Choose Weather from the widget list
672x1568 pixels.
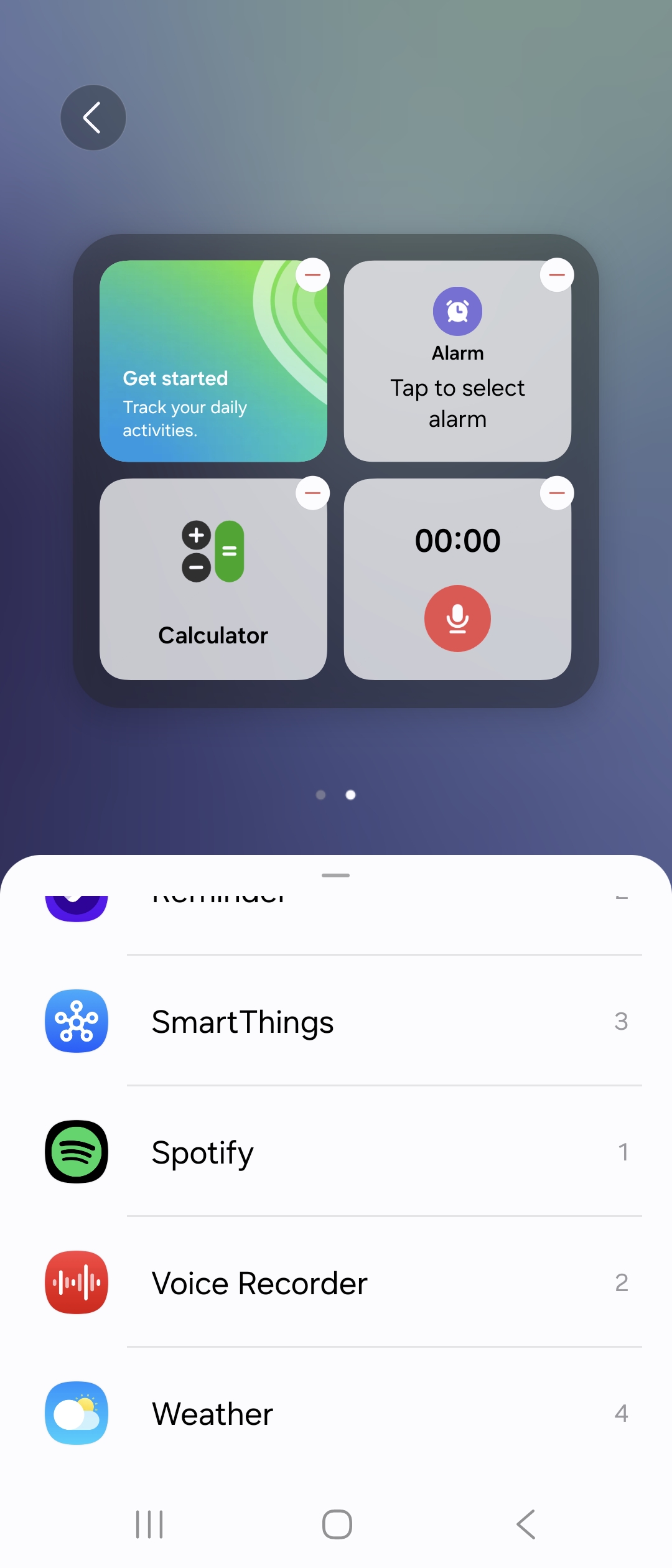(336, 1414)
